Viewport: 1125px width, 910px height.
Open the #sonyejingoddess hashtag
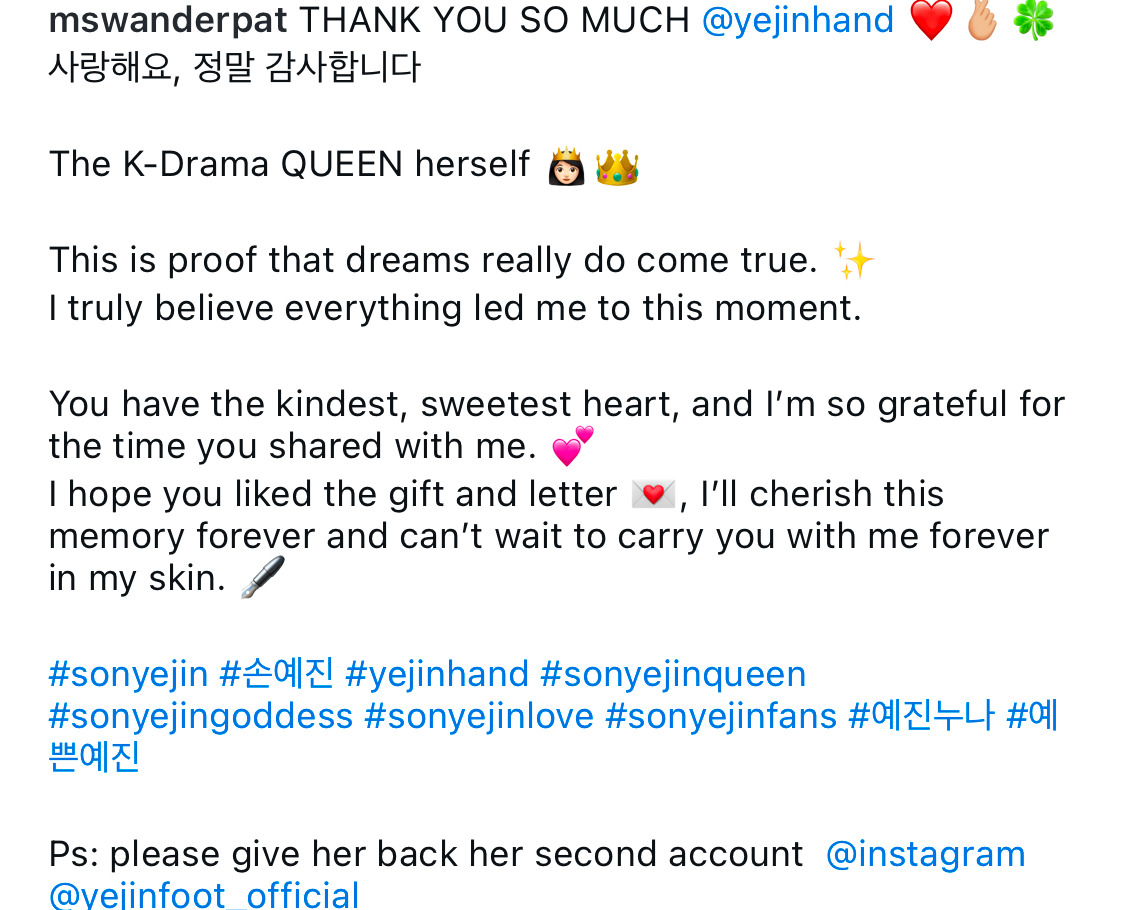click(200, 716)
